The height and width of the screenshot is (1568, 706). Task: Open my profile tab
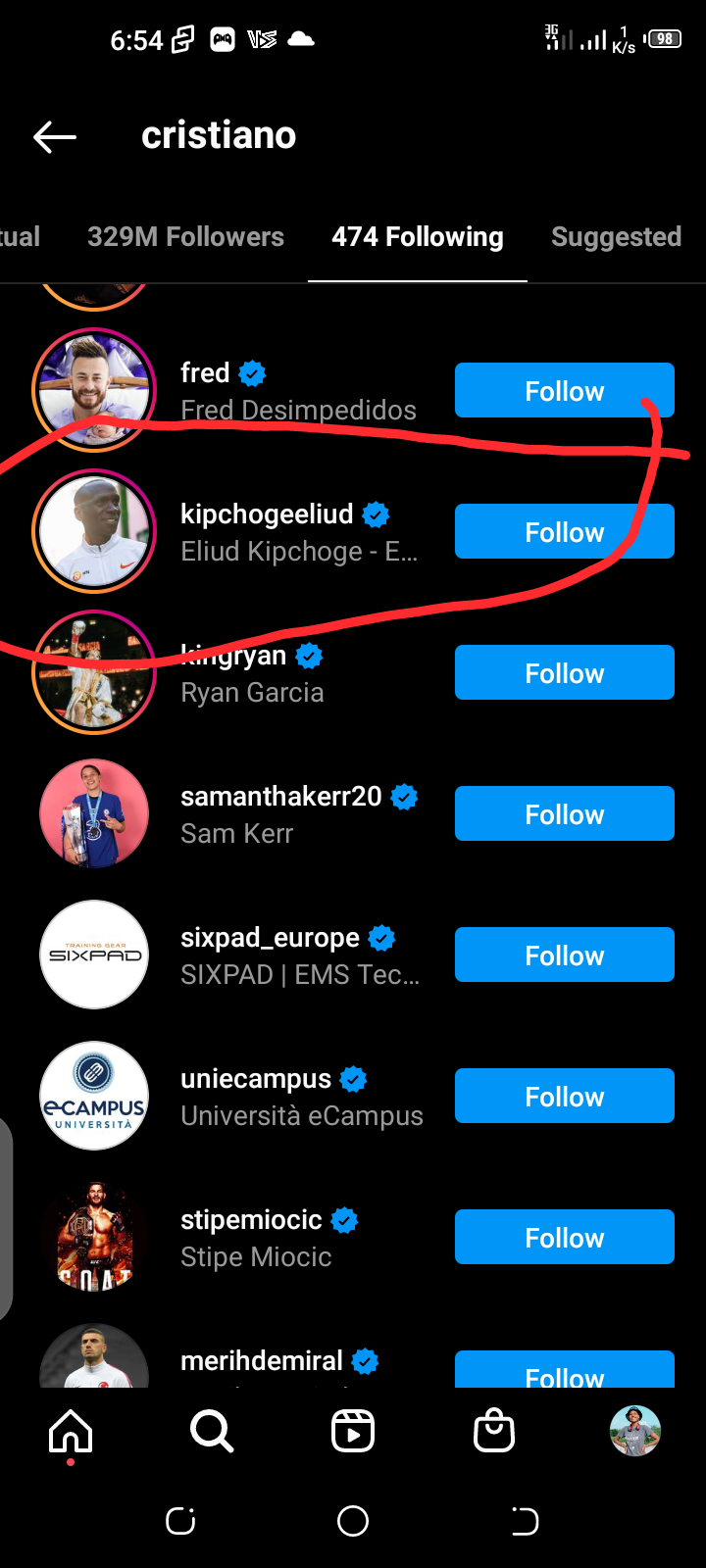[x=635, y=1432]
